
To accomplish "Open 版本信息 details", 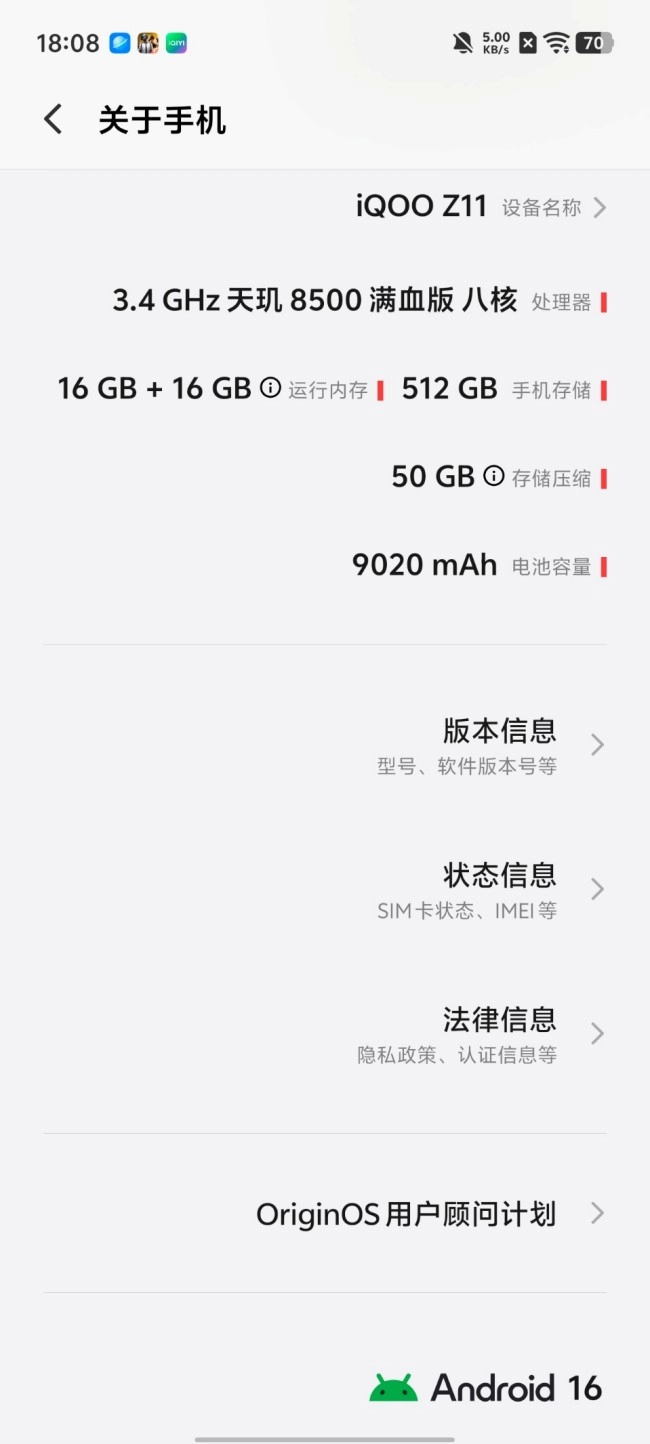I will (498, 745).
